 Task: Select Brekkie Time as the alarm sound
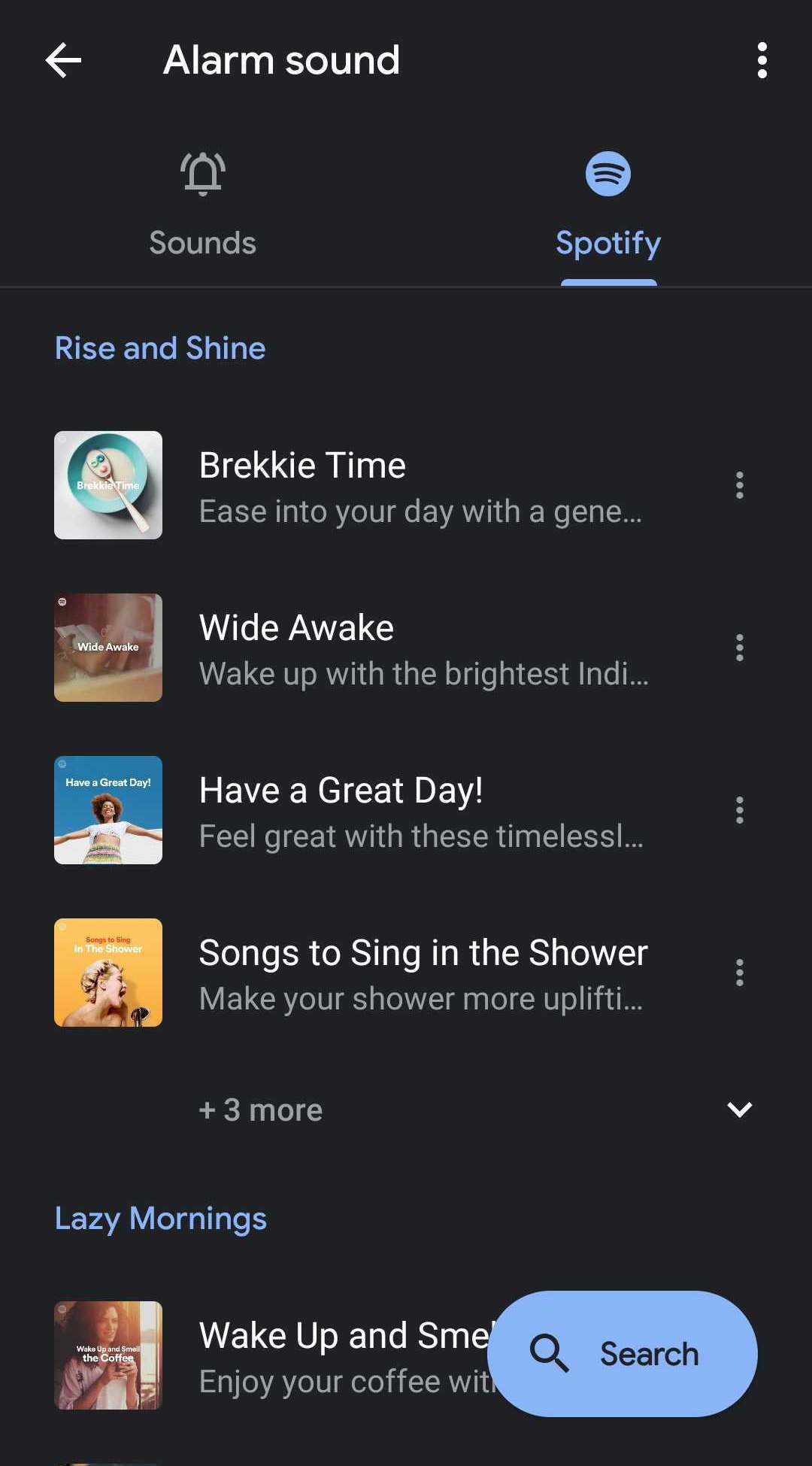click(x=376, y=485)
